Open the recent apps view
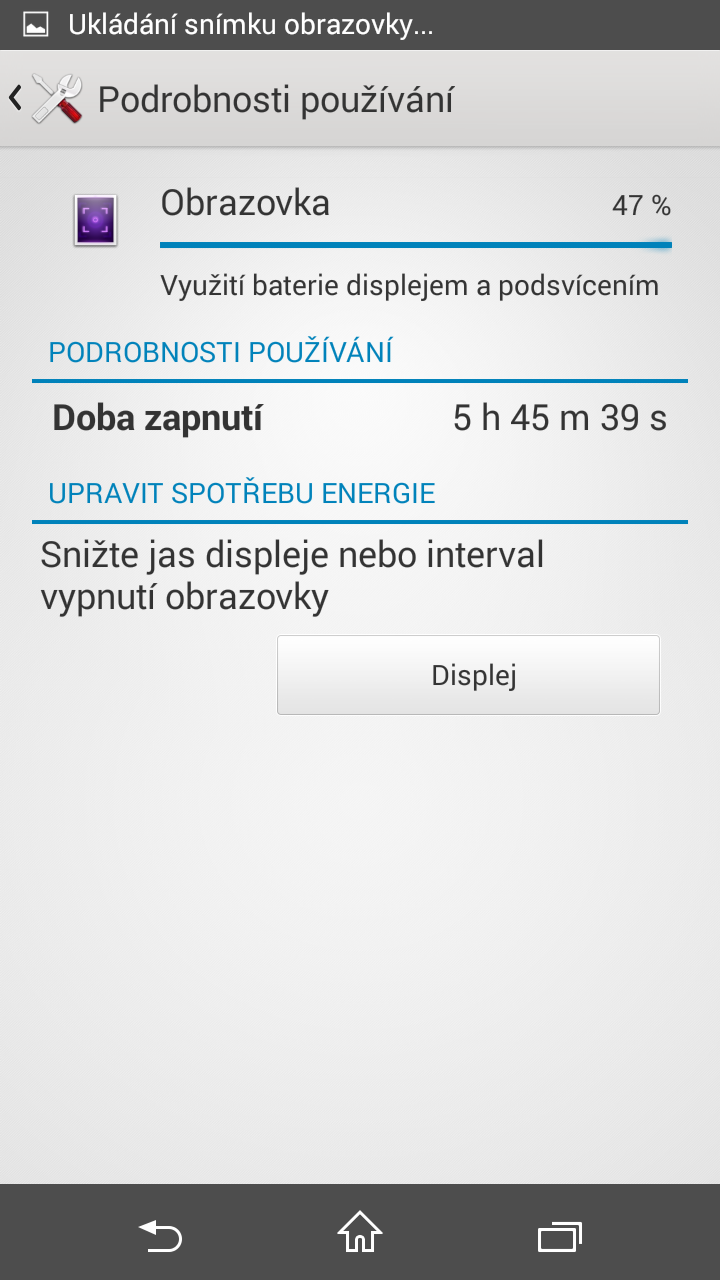This screenshot has width=720, height=1280. point(560,1235)
